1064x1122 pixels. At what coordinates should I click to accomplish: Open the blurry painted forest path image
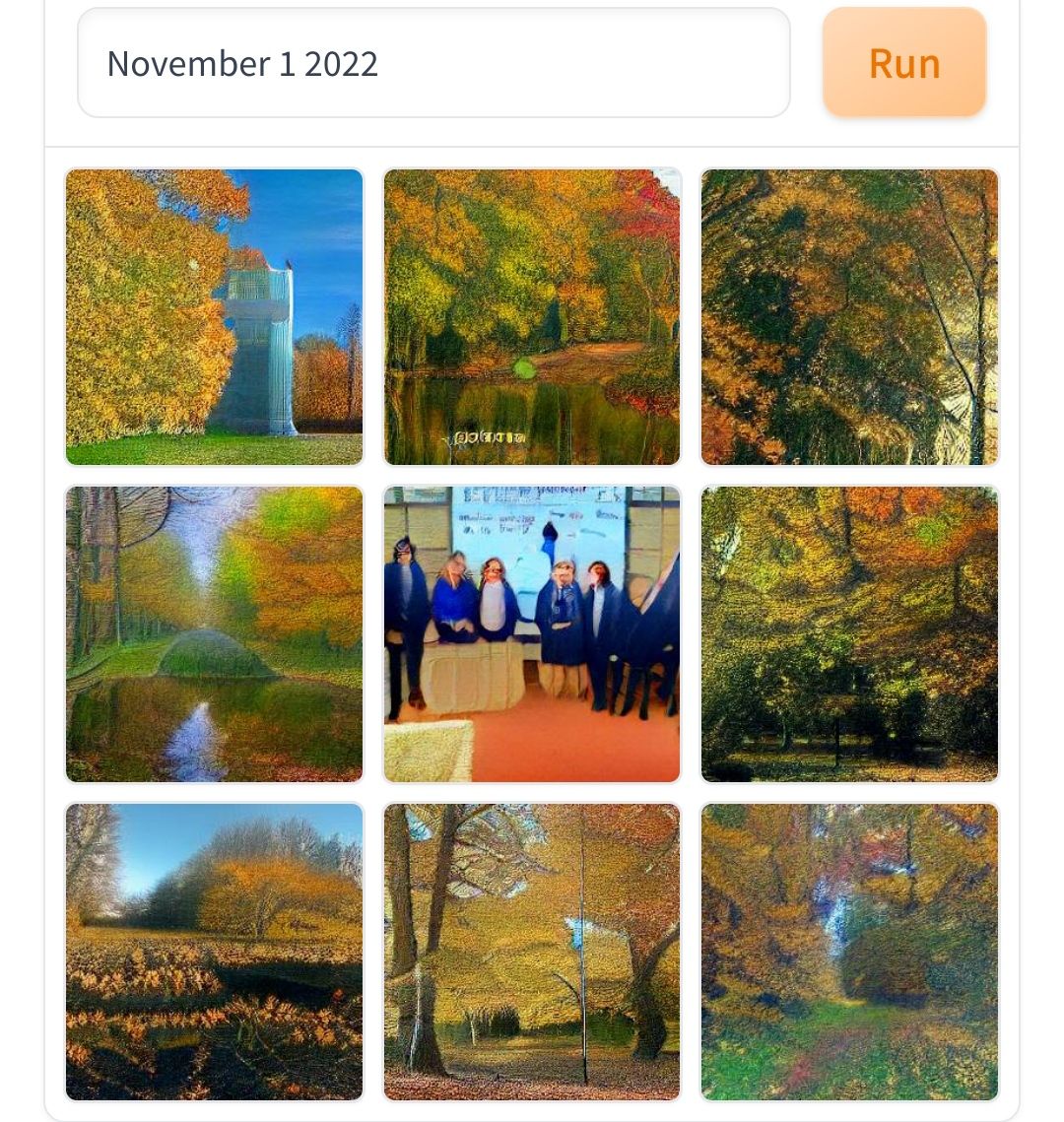tap(849, 951)
